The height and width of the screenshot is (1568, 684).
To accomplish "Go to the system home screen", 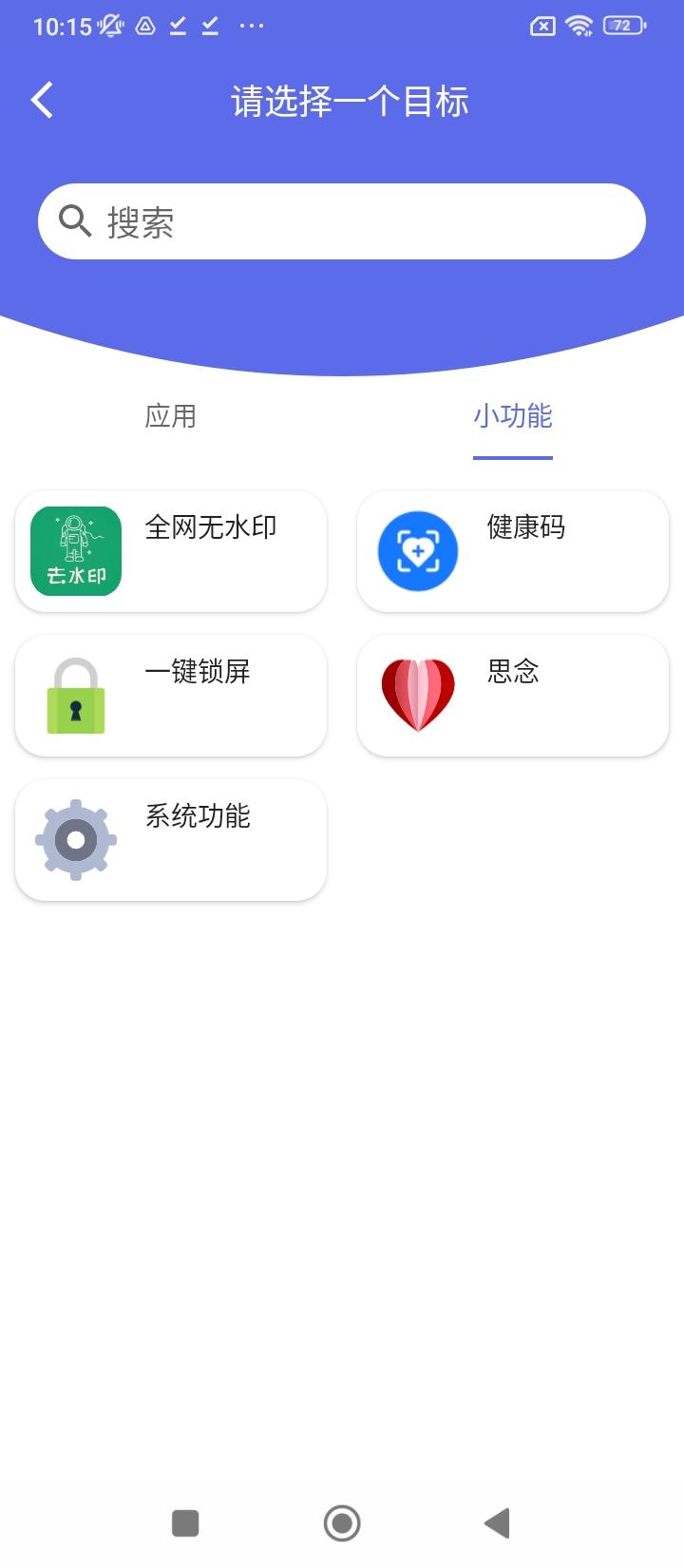I will coord(342,1522).
